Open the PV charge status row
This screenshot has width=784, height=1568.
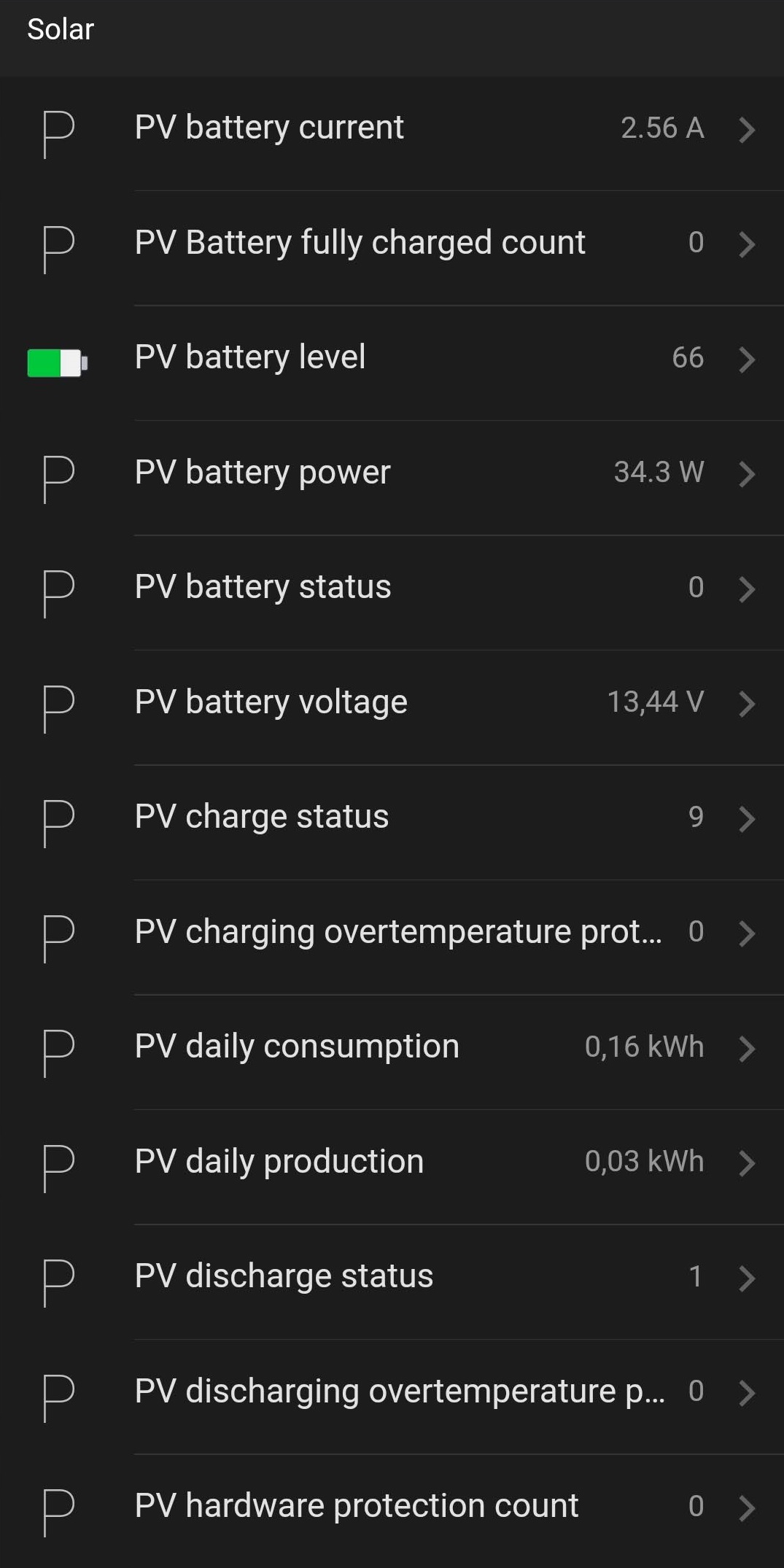[392, 818]
